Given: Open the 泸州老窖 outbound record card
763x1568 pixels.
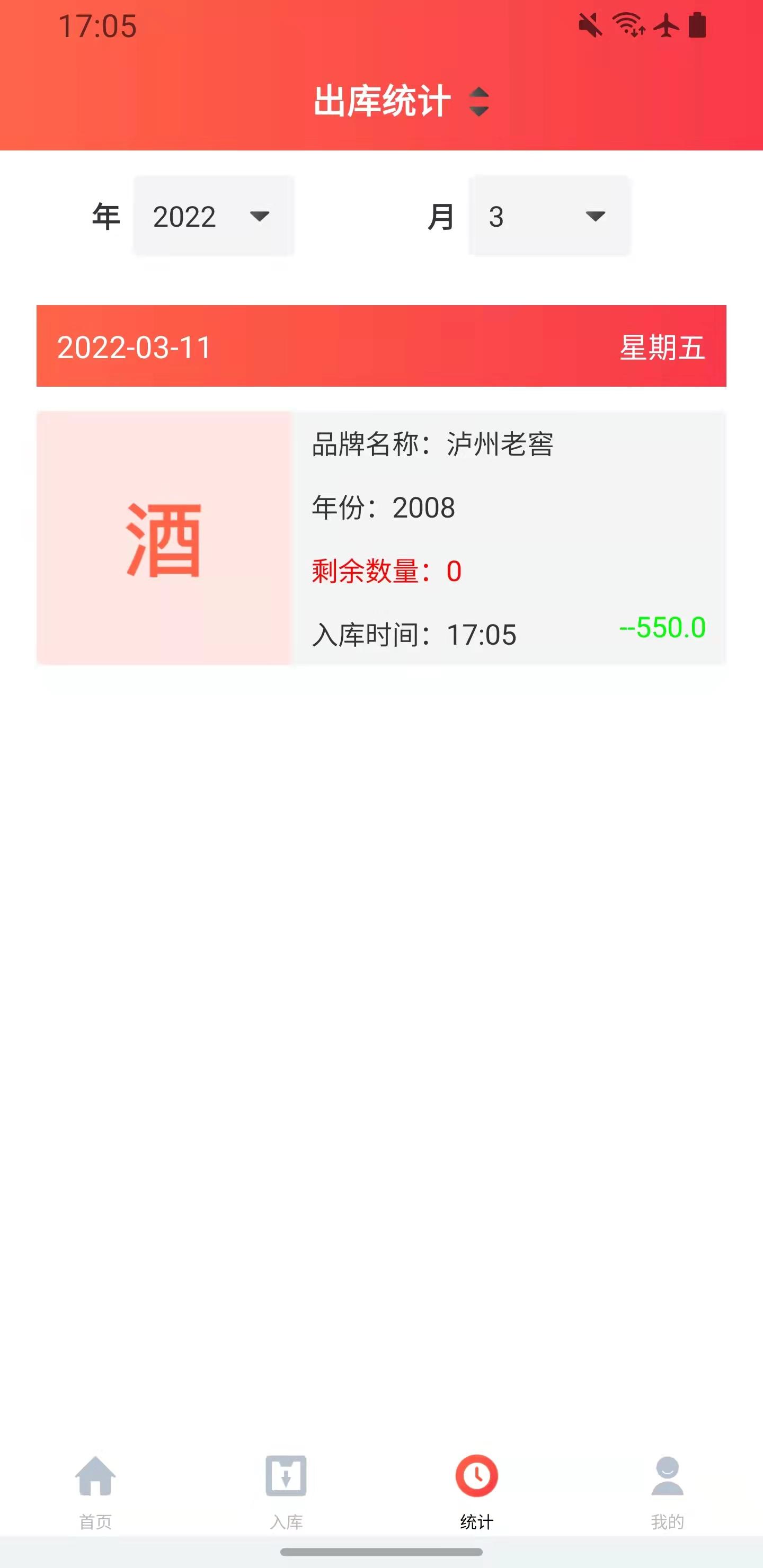Looking at the screenshot, I should coord(381,538).
